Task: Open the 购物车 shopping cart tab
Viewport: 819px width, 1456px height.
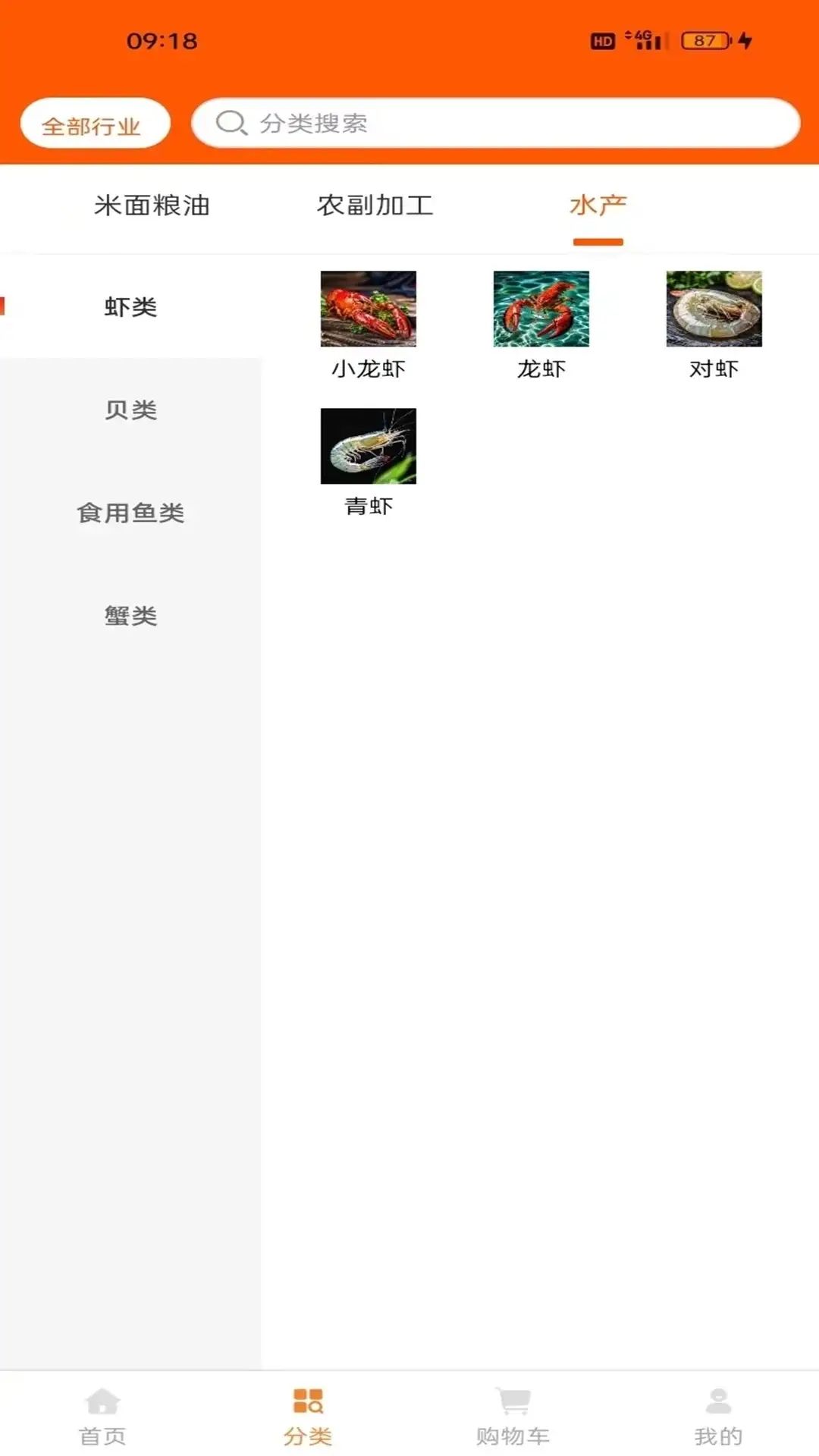Action: point(513,1415)
